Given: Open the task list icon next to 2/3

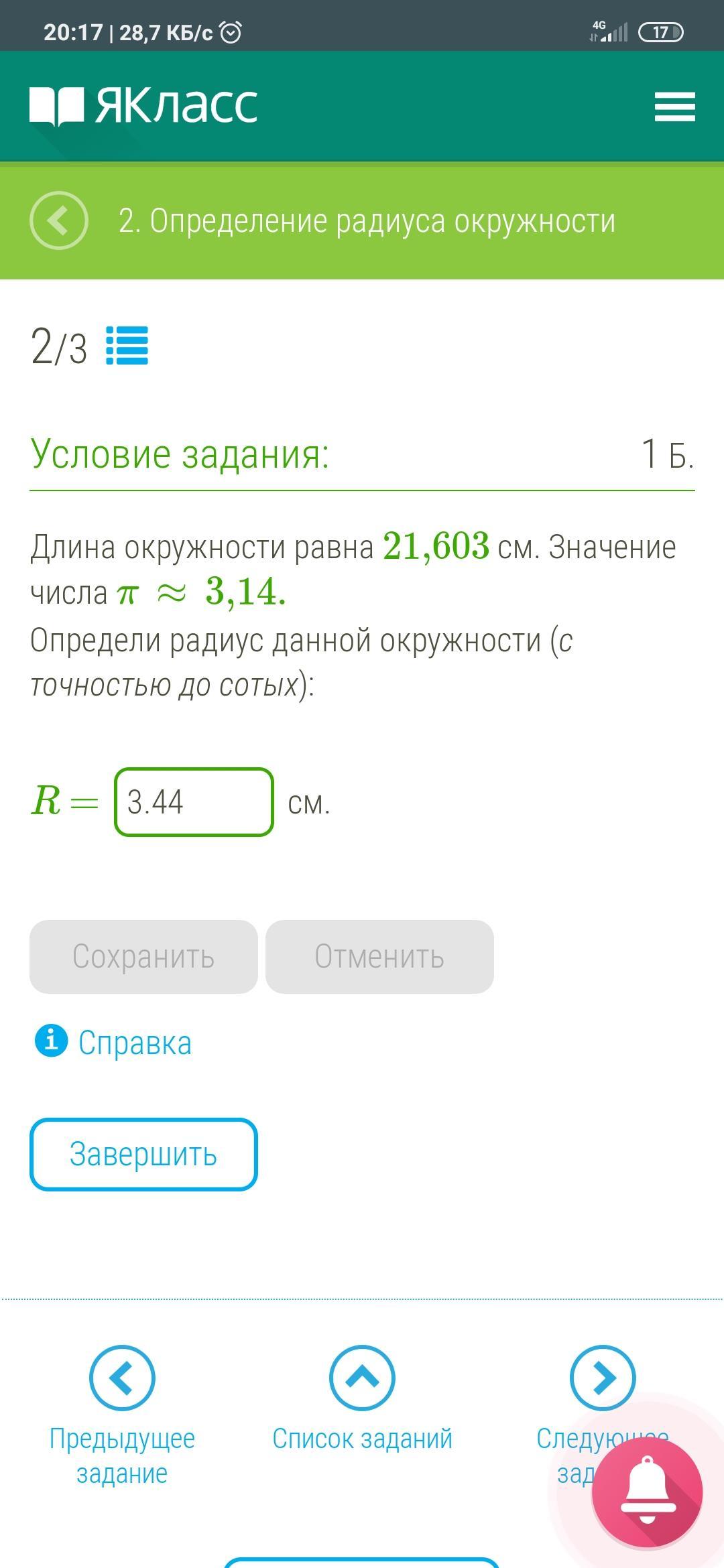Looking at the screenshot, I should coord(127,346).
